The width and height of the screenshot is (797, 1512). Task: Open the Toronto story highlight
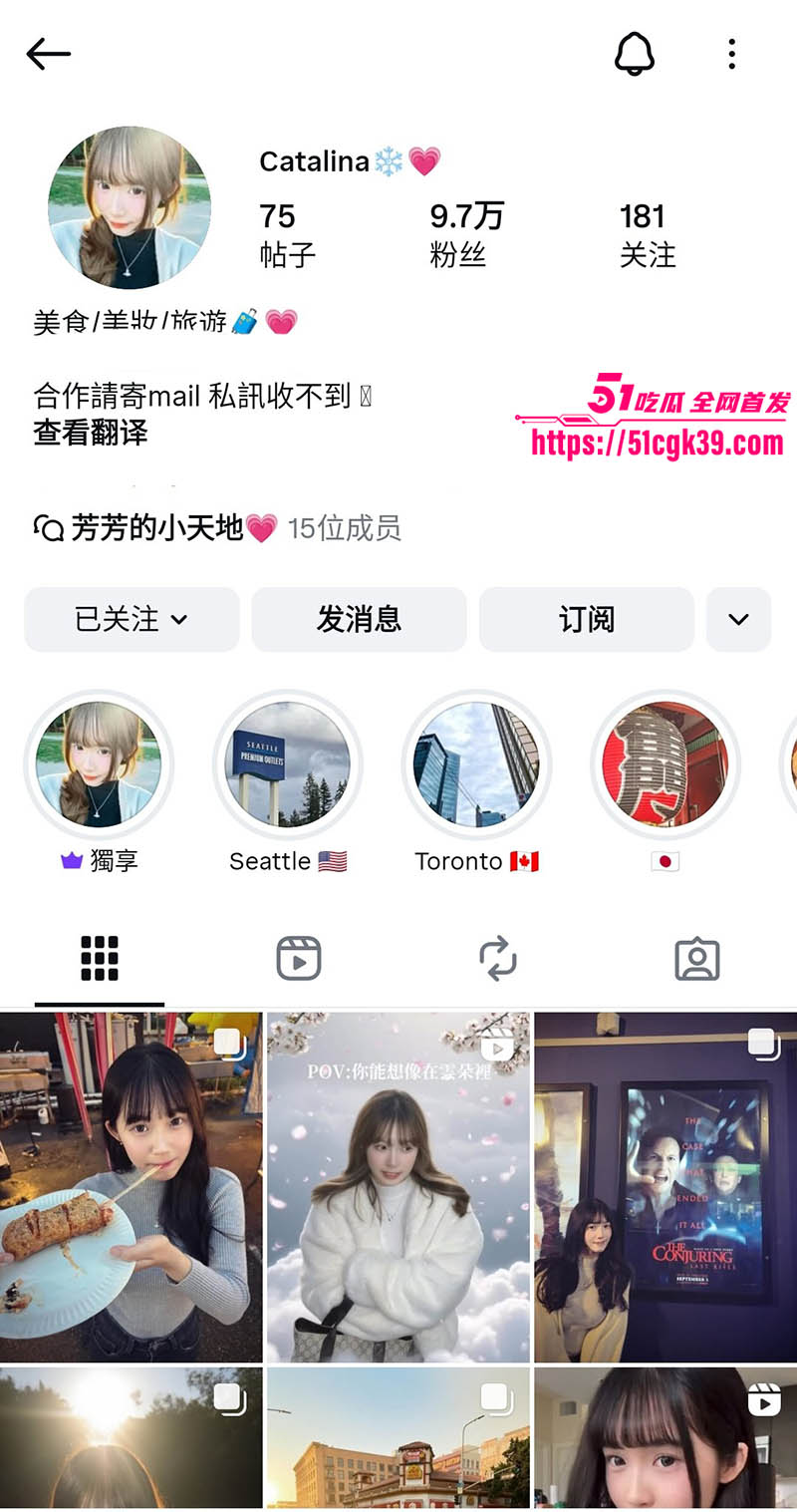pos(476,763)
